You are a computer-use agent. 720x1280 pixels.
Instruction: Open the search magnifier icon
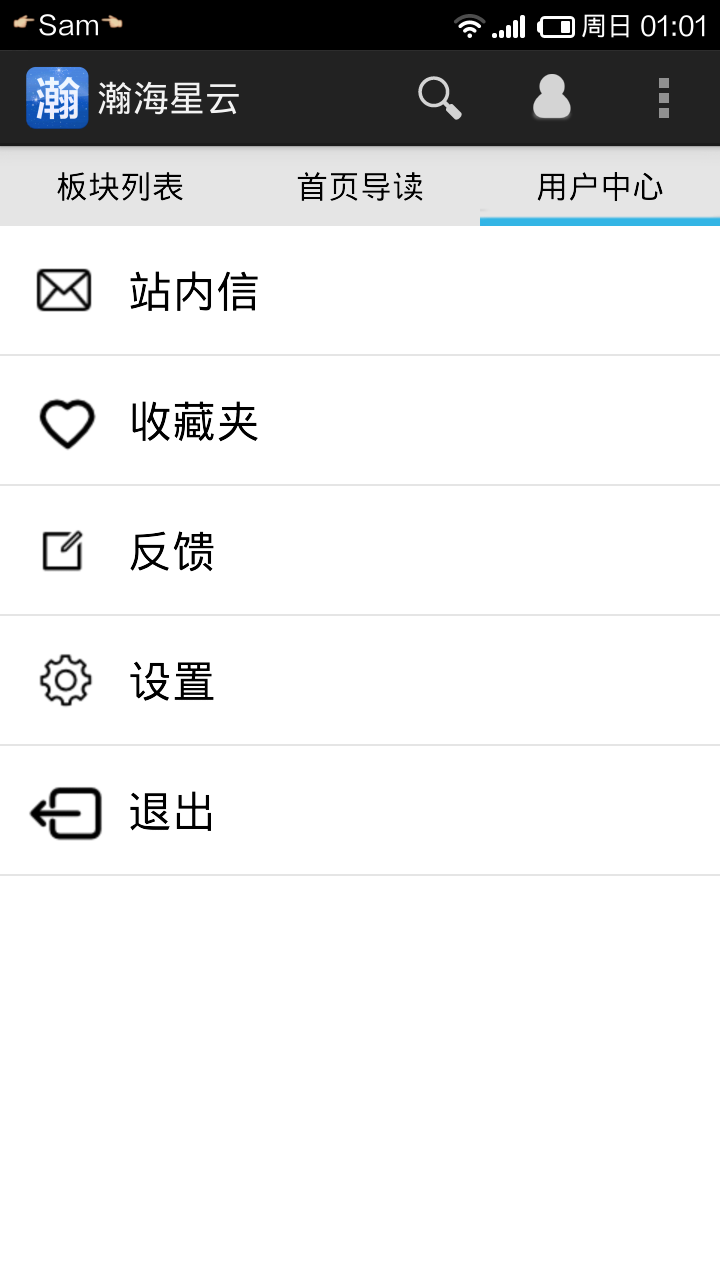[439, 98]
